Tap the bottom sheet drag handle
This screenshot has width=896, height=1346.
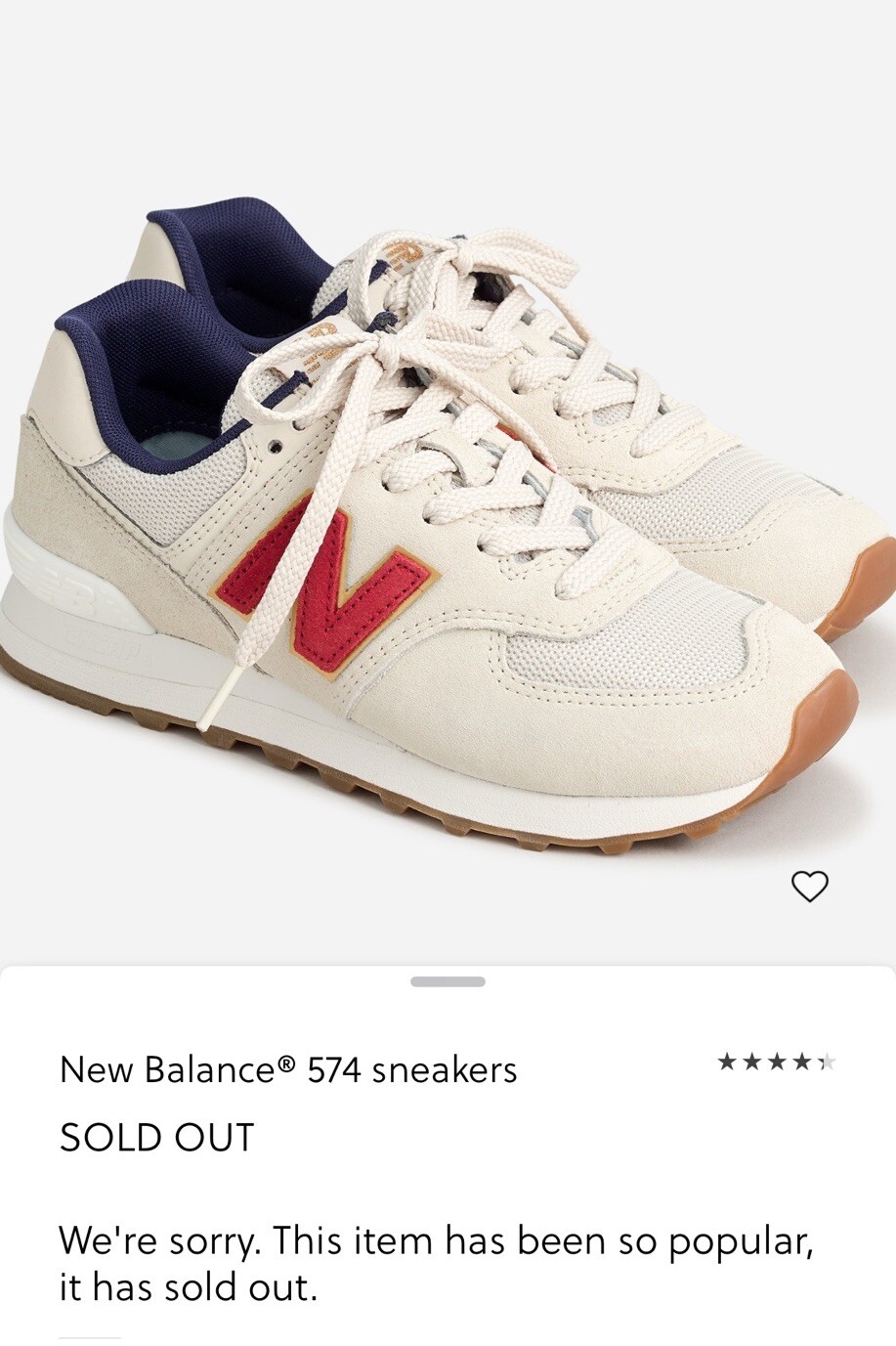(448, 981)
